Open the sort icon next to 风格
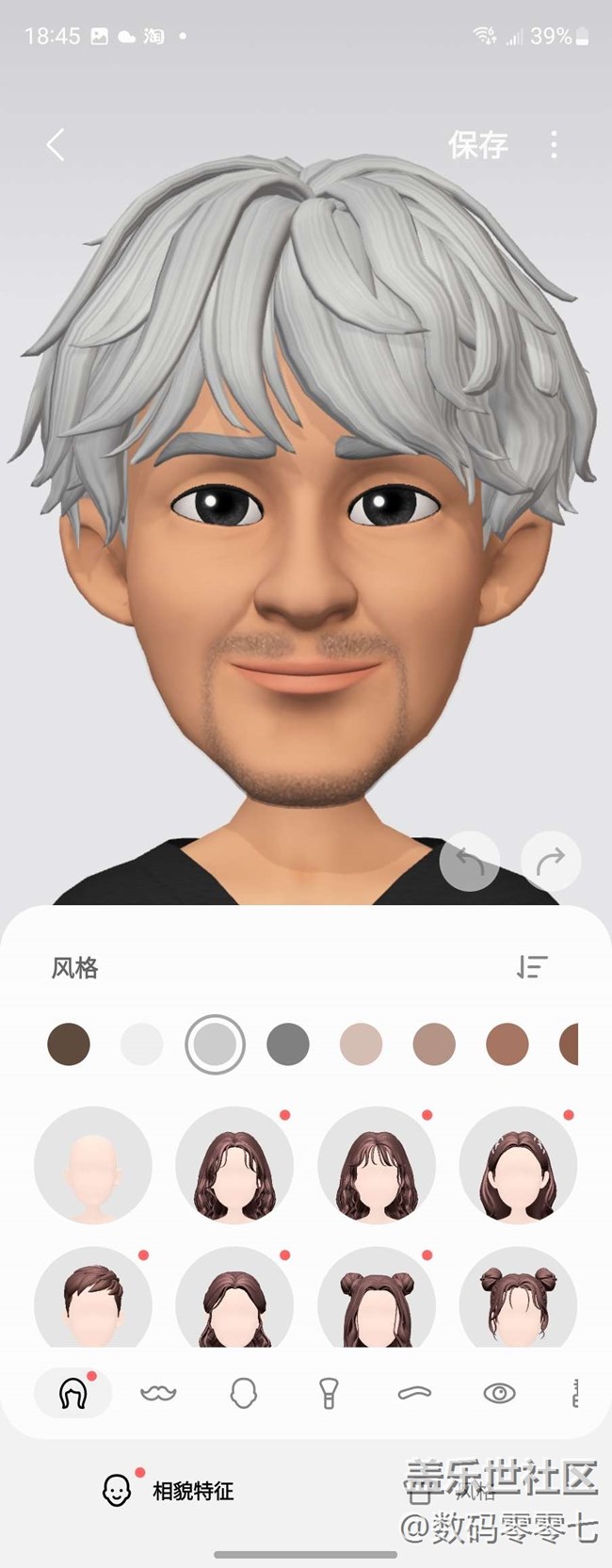This screenshot has width=612, height=1568. pos(532,967)
